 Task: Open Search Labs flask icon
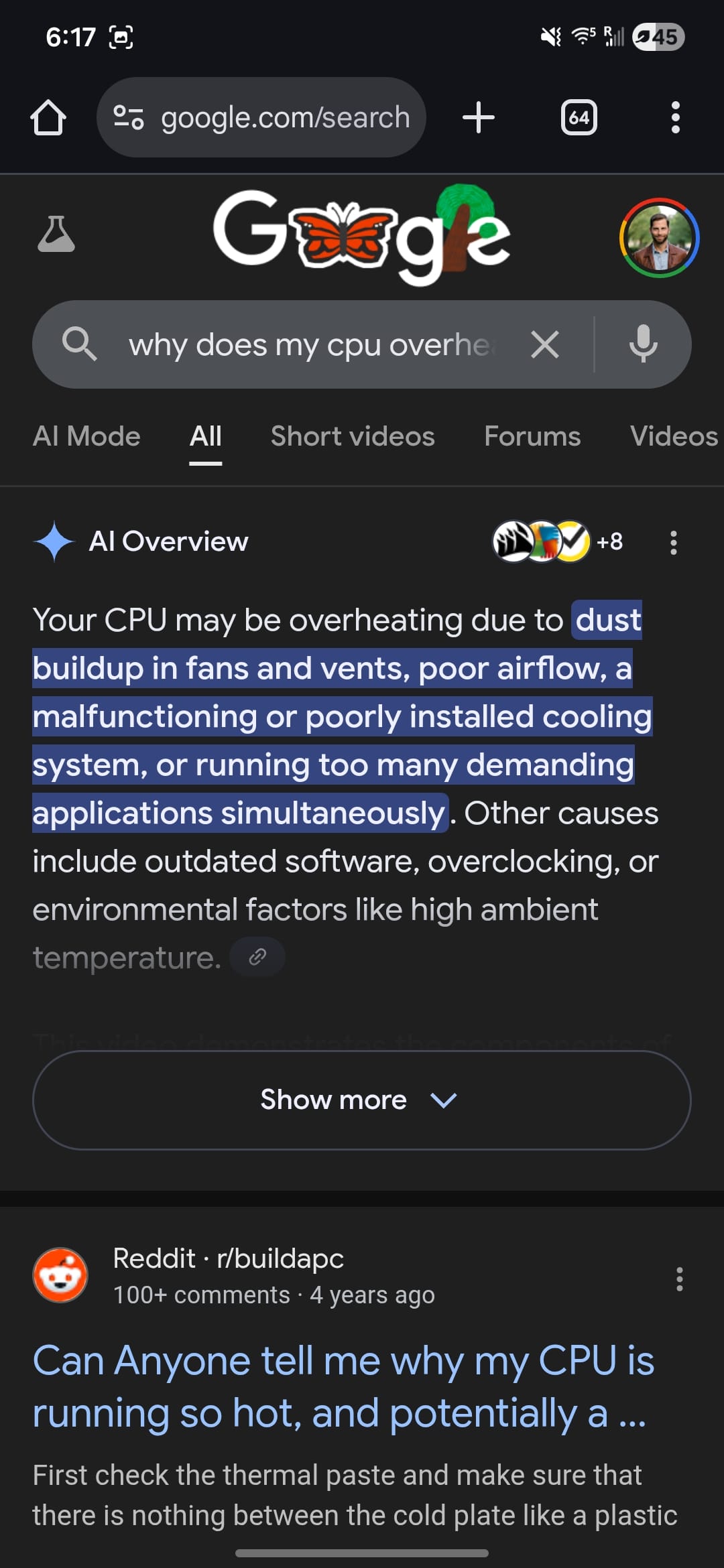[56, 234]
